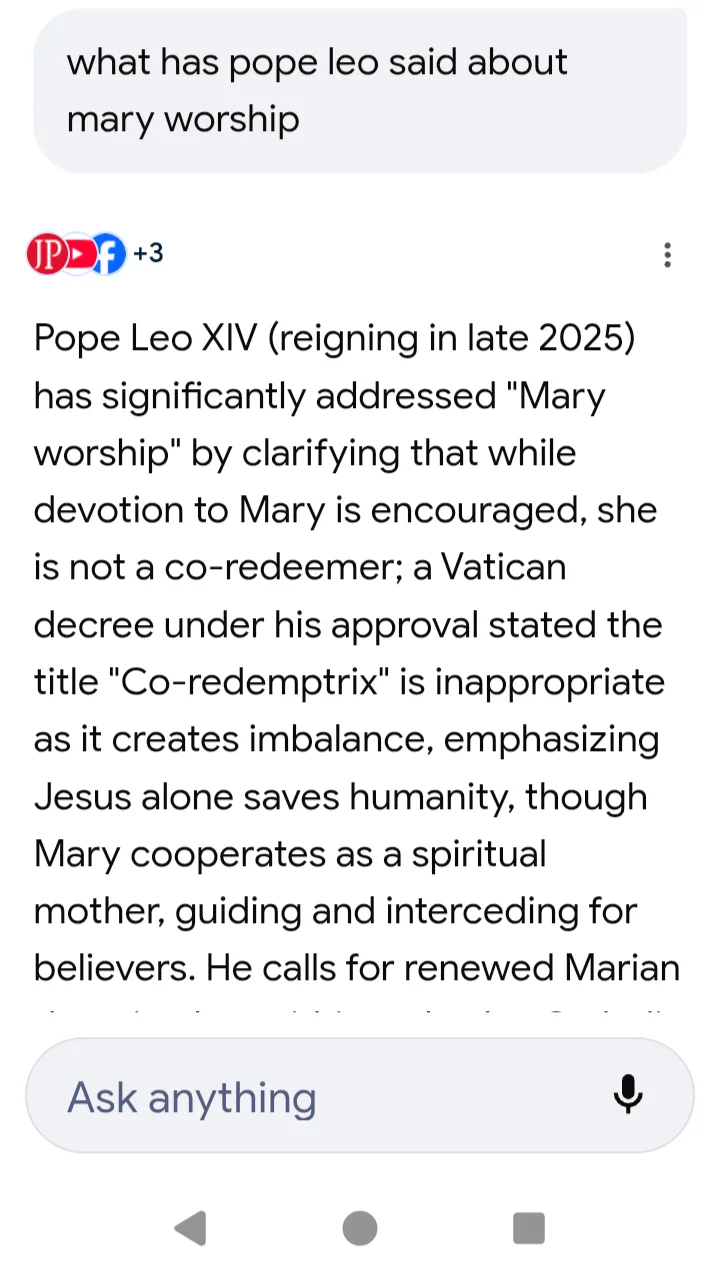
Task: Go back using system back button
Action: (190, 1227)
